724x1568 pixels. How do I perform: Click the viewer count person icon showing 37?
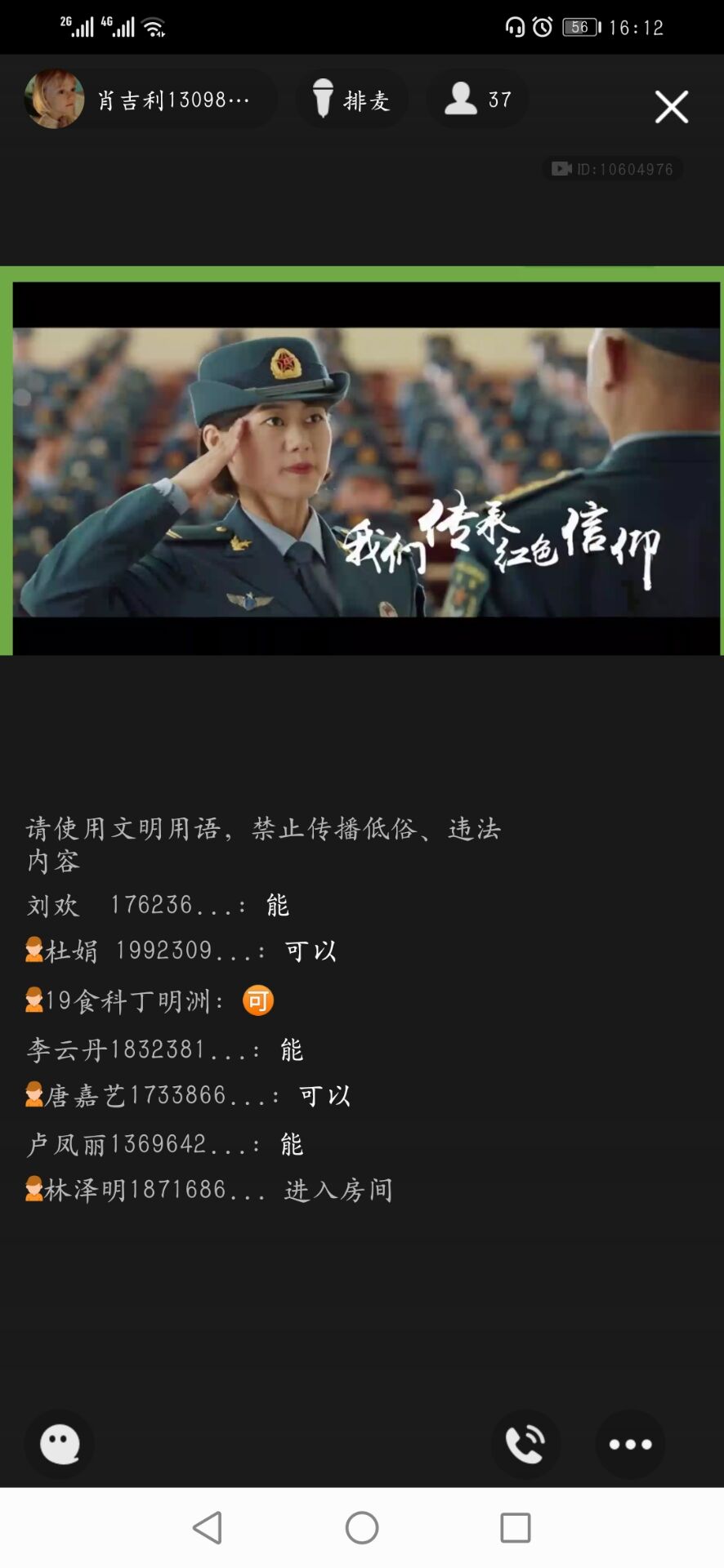coord(476,98)
